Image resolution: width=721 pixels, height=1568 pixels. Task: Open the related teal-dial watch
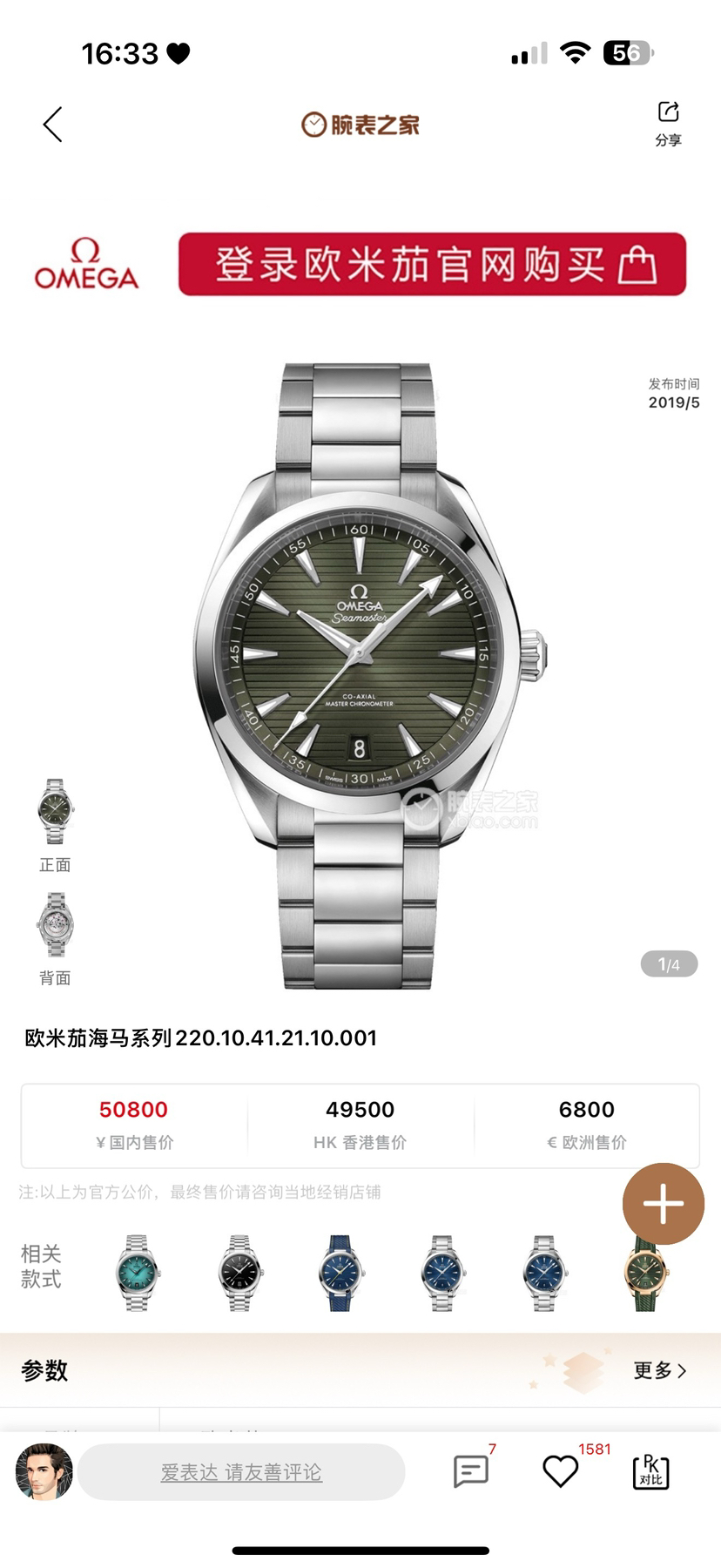pos(137,1273)
